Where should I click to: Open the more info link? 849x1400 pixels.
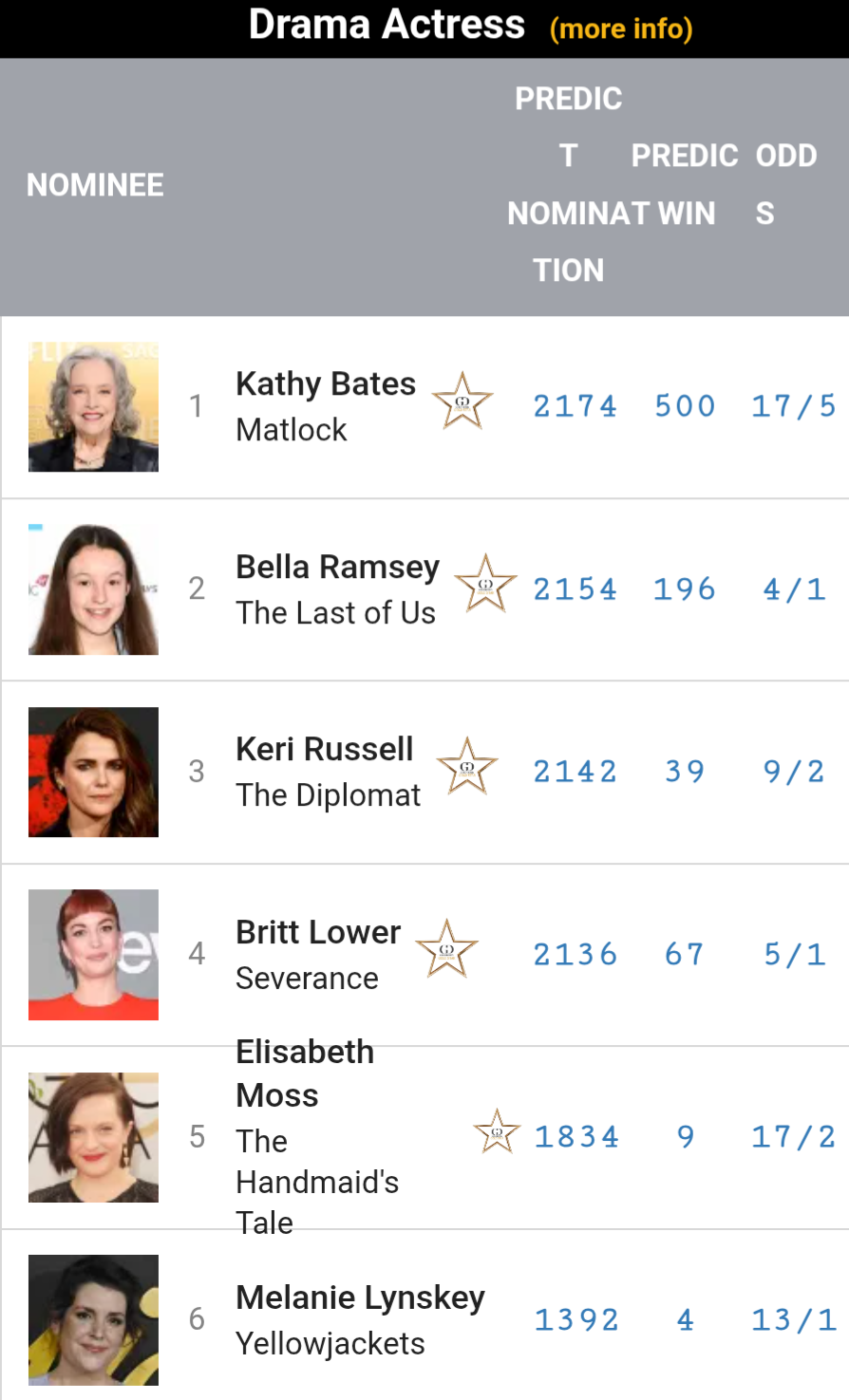click(x=621, y=28)
